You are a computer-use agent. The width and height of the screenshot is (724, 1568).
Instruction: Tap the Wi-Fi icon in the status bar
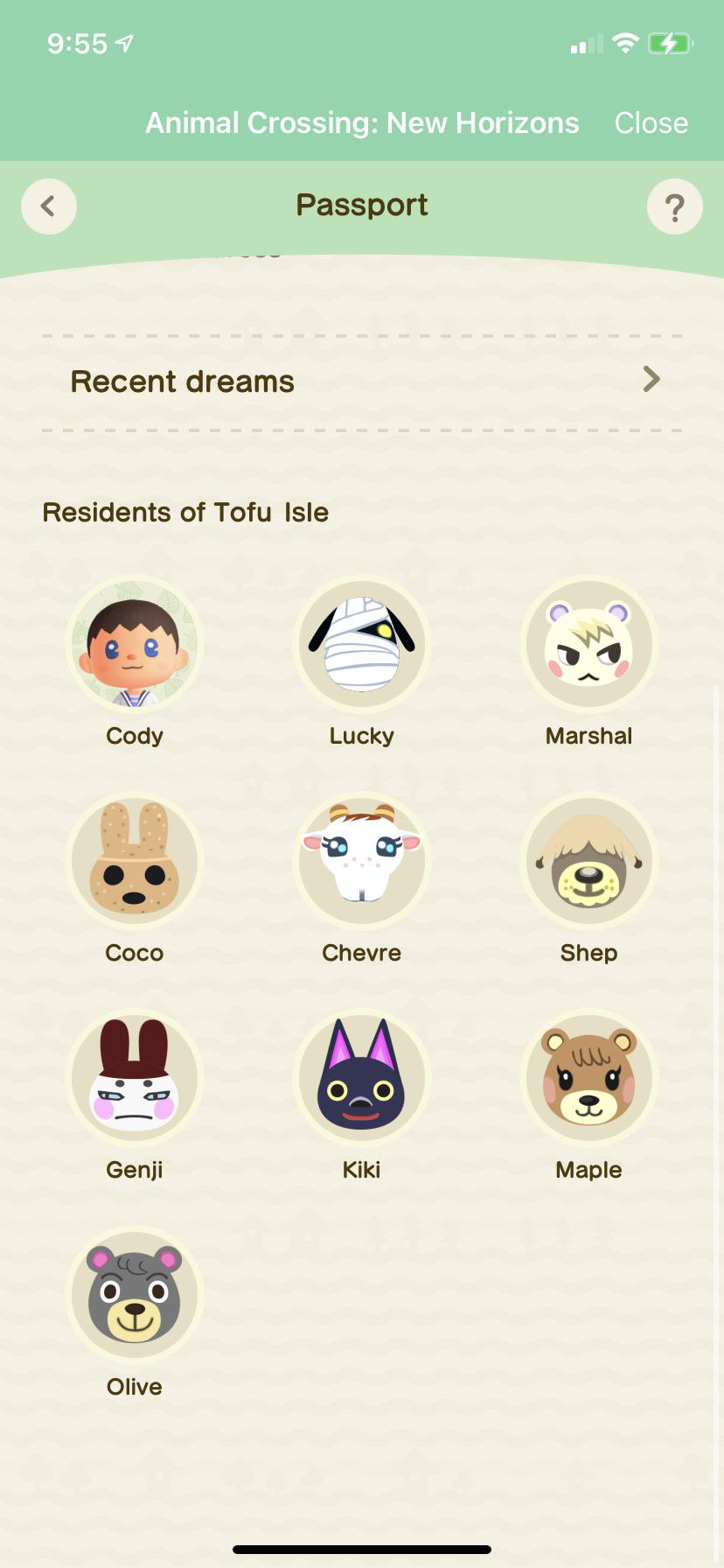pos(626,42)
